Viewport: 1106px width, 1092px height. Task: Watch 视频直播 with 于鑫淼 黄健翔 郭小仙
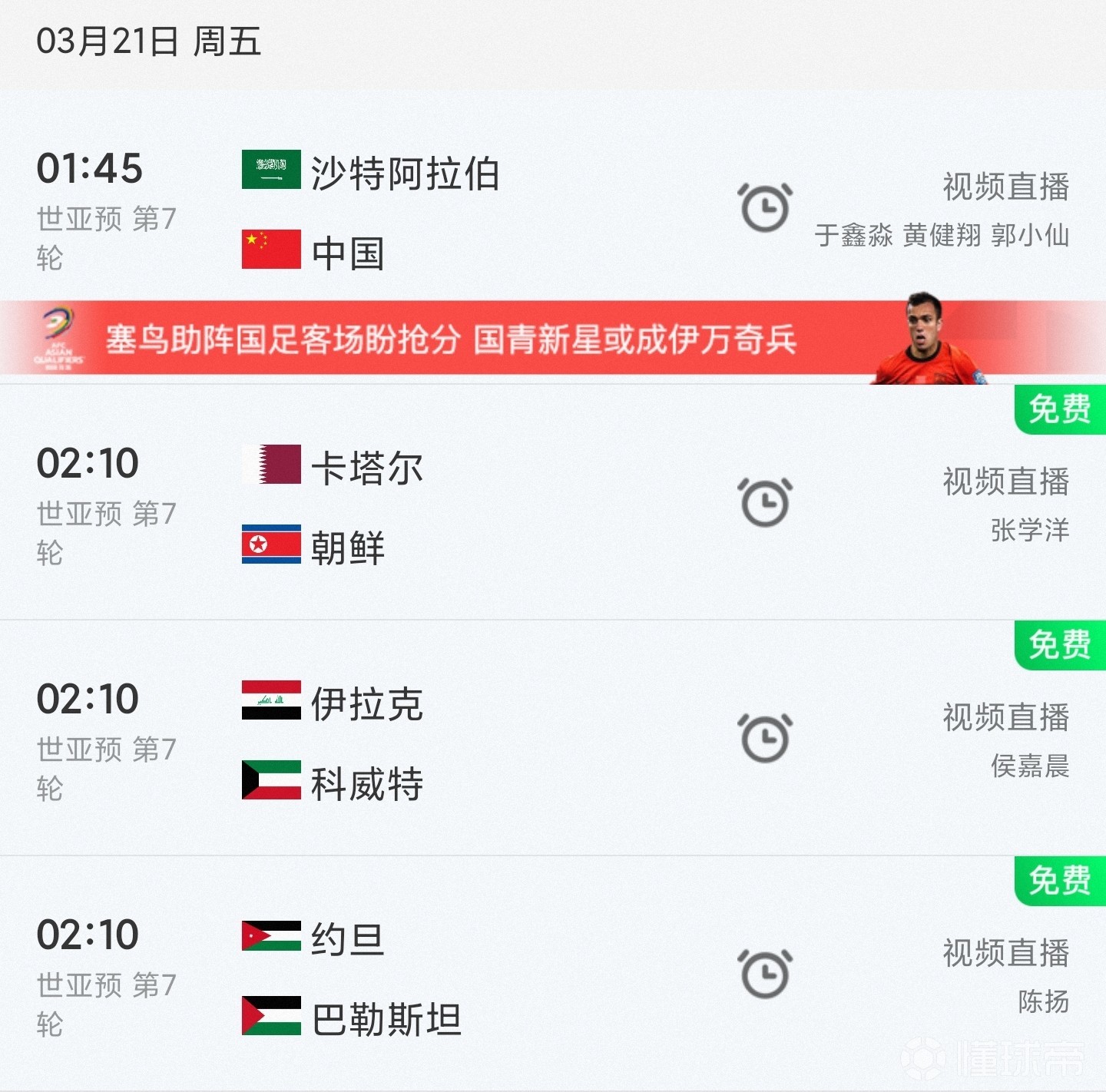point(1005,188)
